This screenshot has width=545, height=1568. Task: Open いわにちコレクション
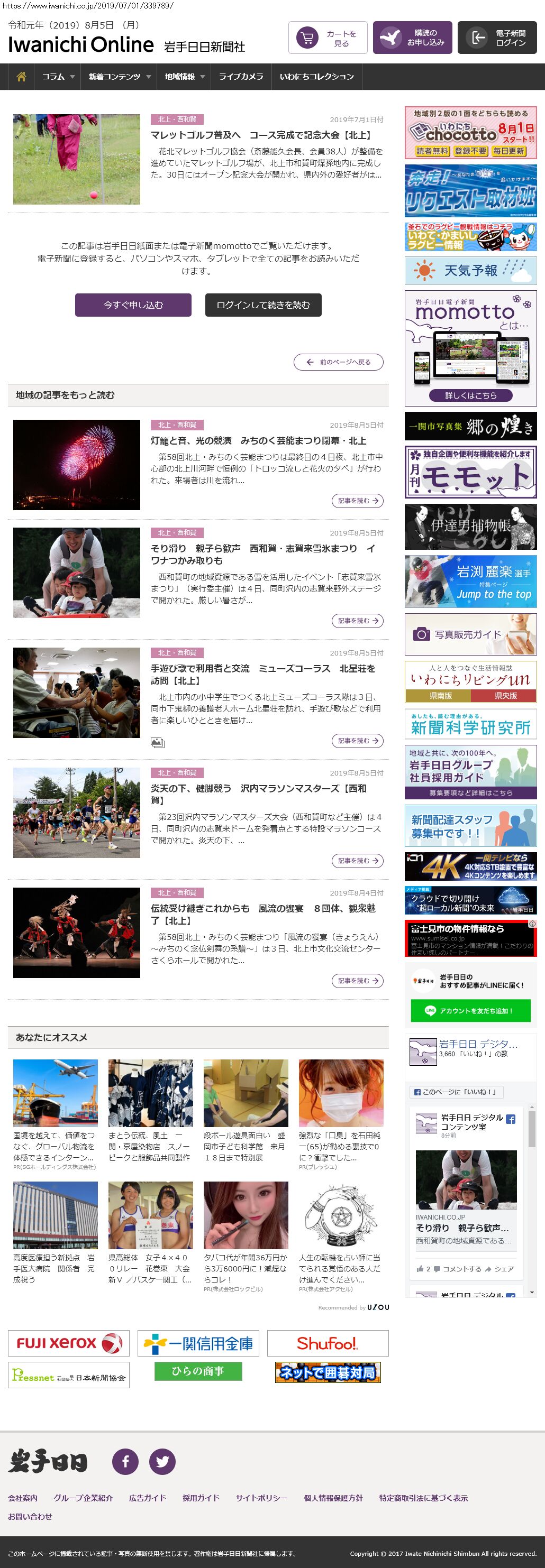[x=316, y=77]
